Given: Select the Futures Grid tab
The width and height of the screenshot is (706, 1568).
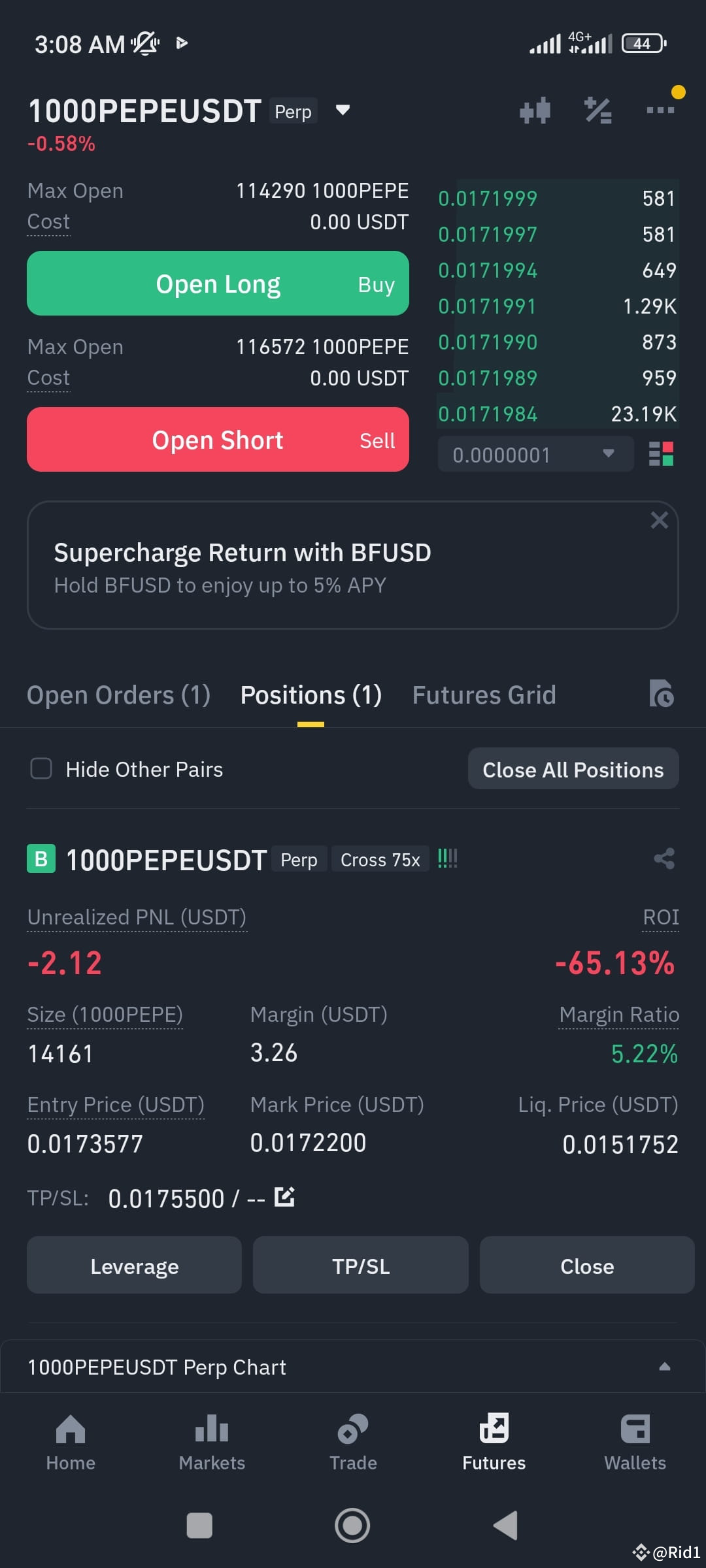Looking at the screenshot, I should click(484, 694).
